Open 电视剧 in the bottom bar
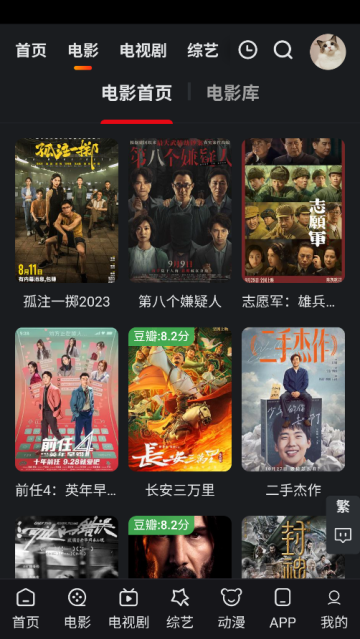Viewport: 360px width, 639px height. pyautogui.click(x=128, y=608)
